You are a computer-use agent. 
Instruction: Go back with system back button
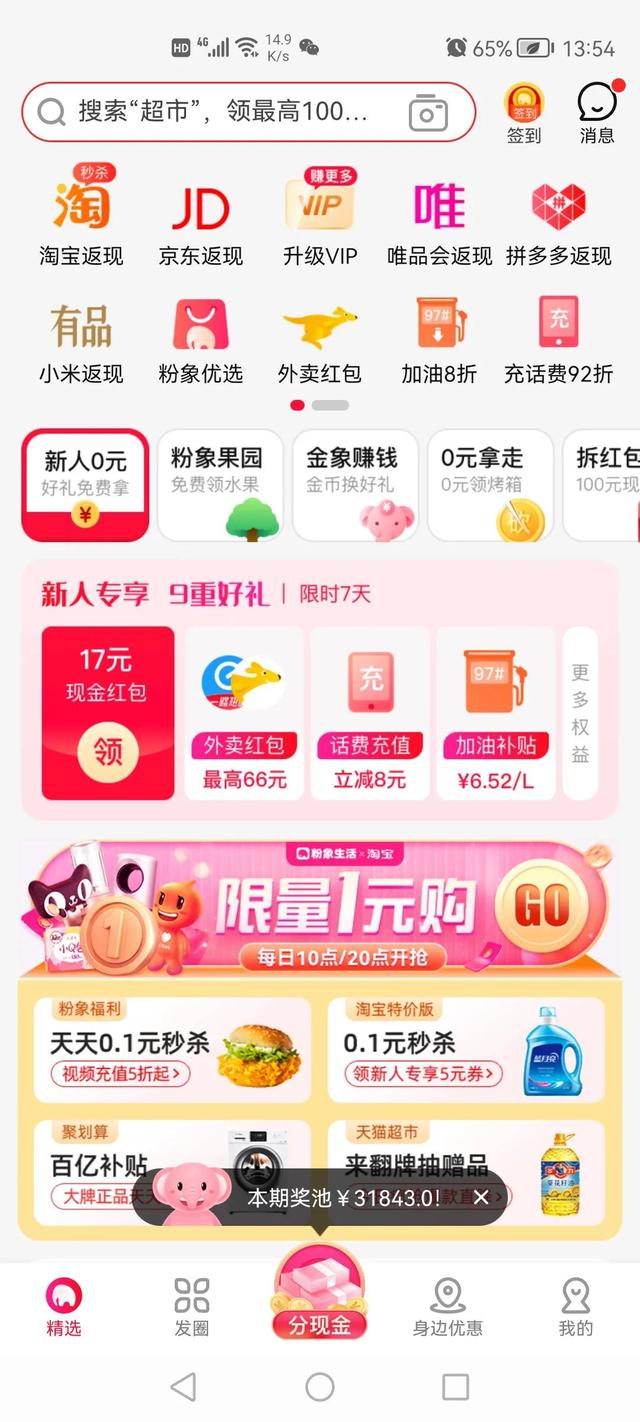[x=183, y=1386]
